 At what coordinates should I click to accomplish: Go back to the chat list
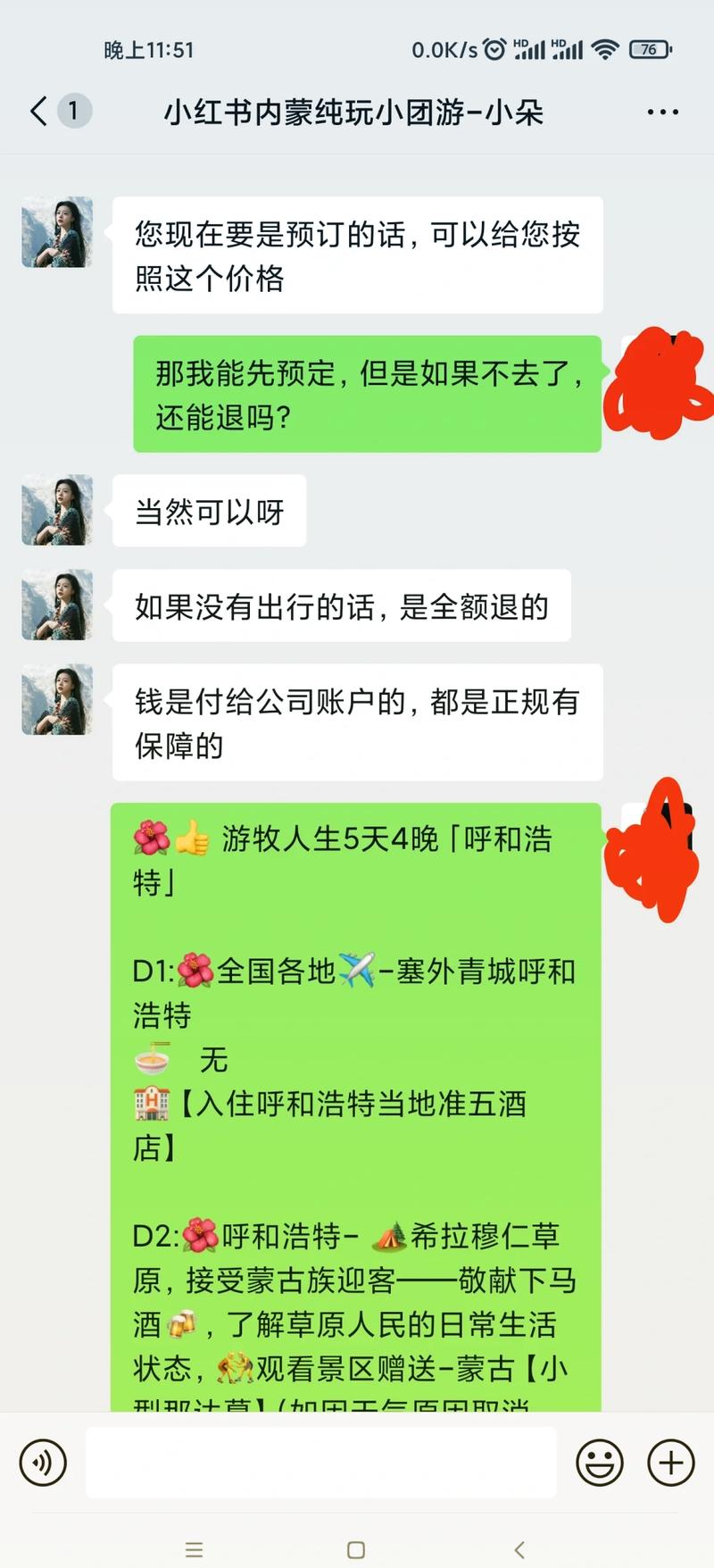click(39, 112)
